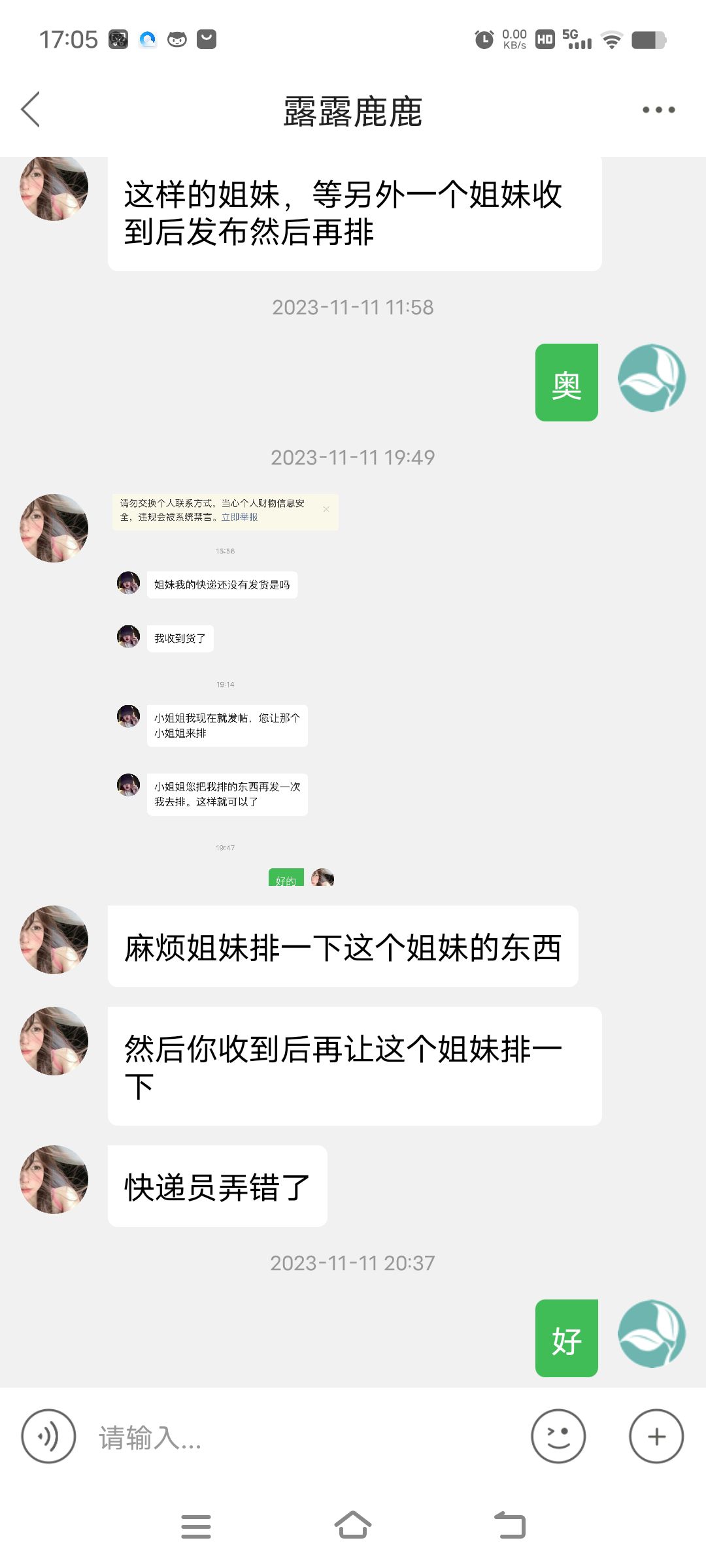Go back from the 露露鹿鹿 chat
The width and height of the screenshot is (706, 1568).
(x=31, y=109)
